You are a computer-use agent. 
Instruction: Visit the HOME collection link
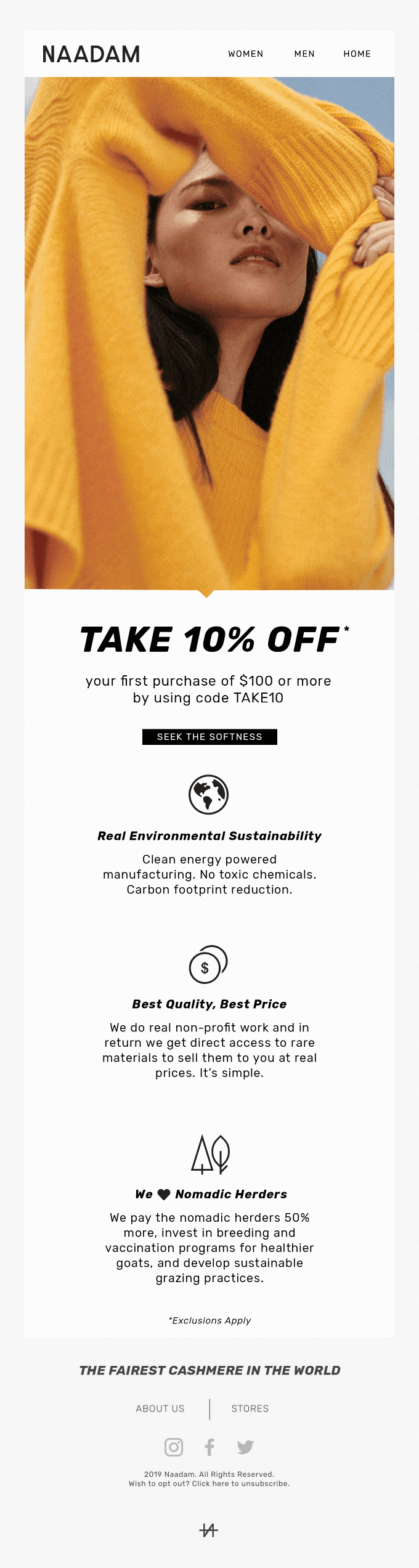click(x=357, y=54)
